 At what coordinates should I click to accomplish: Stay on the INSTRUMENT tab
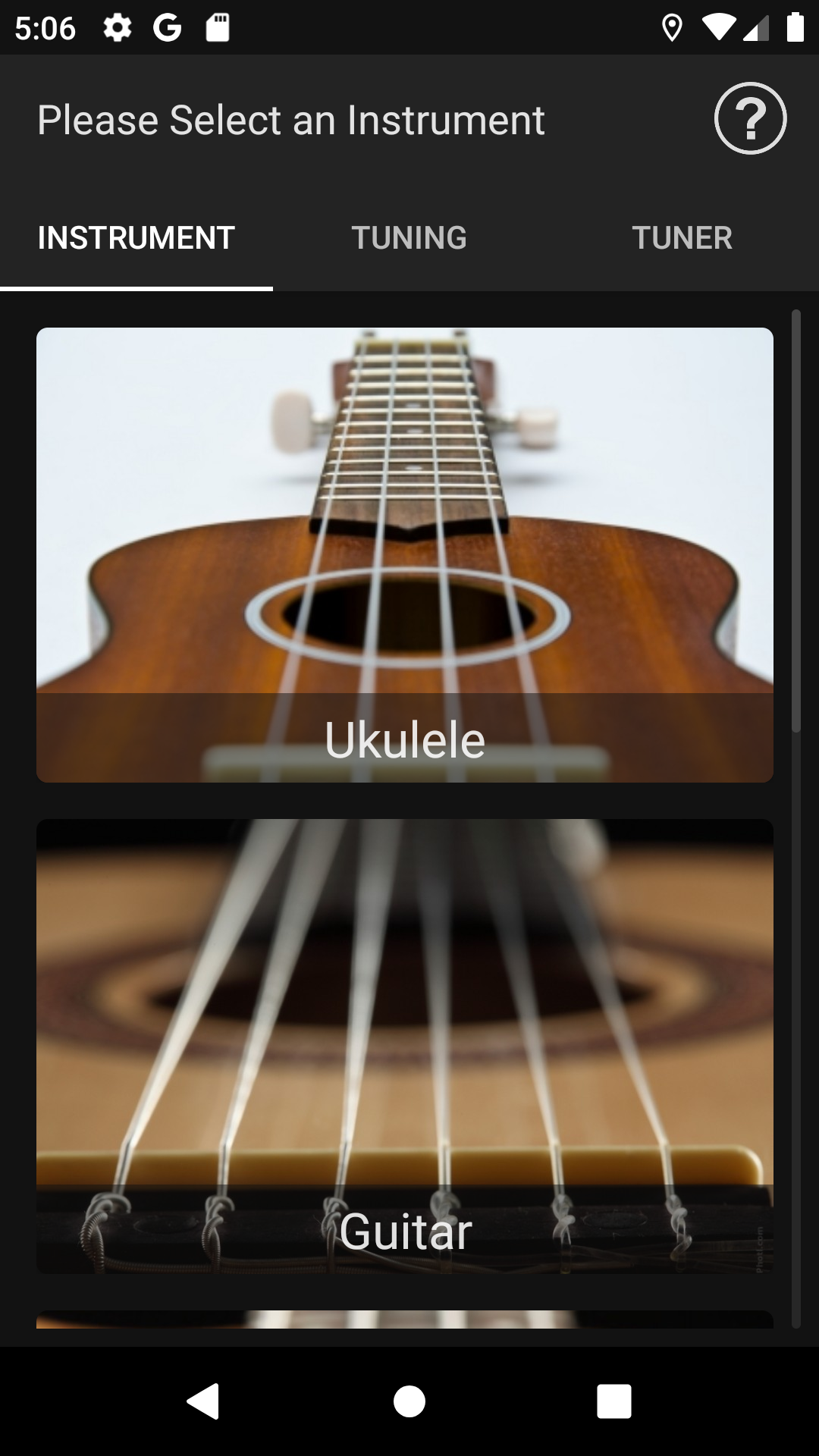135,237
